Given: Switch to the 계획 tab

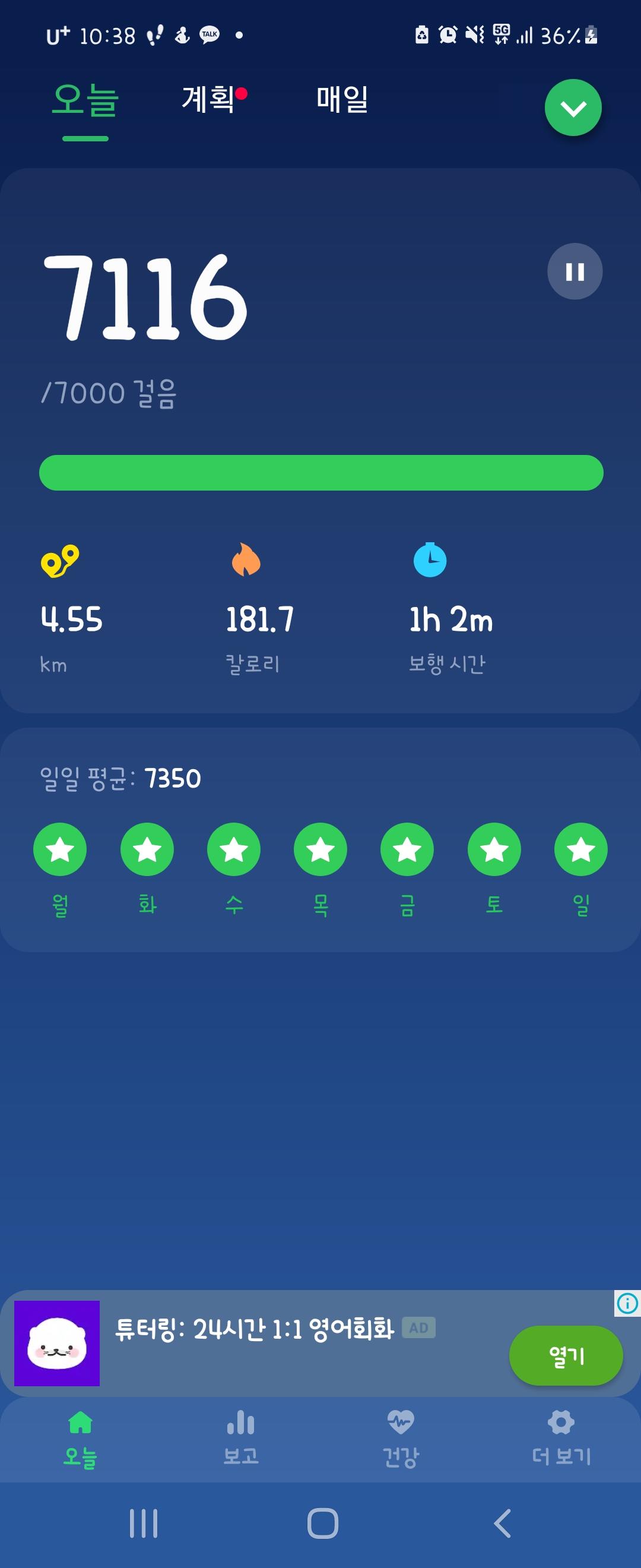Looking at the screenshot, I should (209, 99).
